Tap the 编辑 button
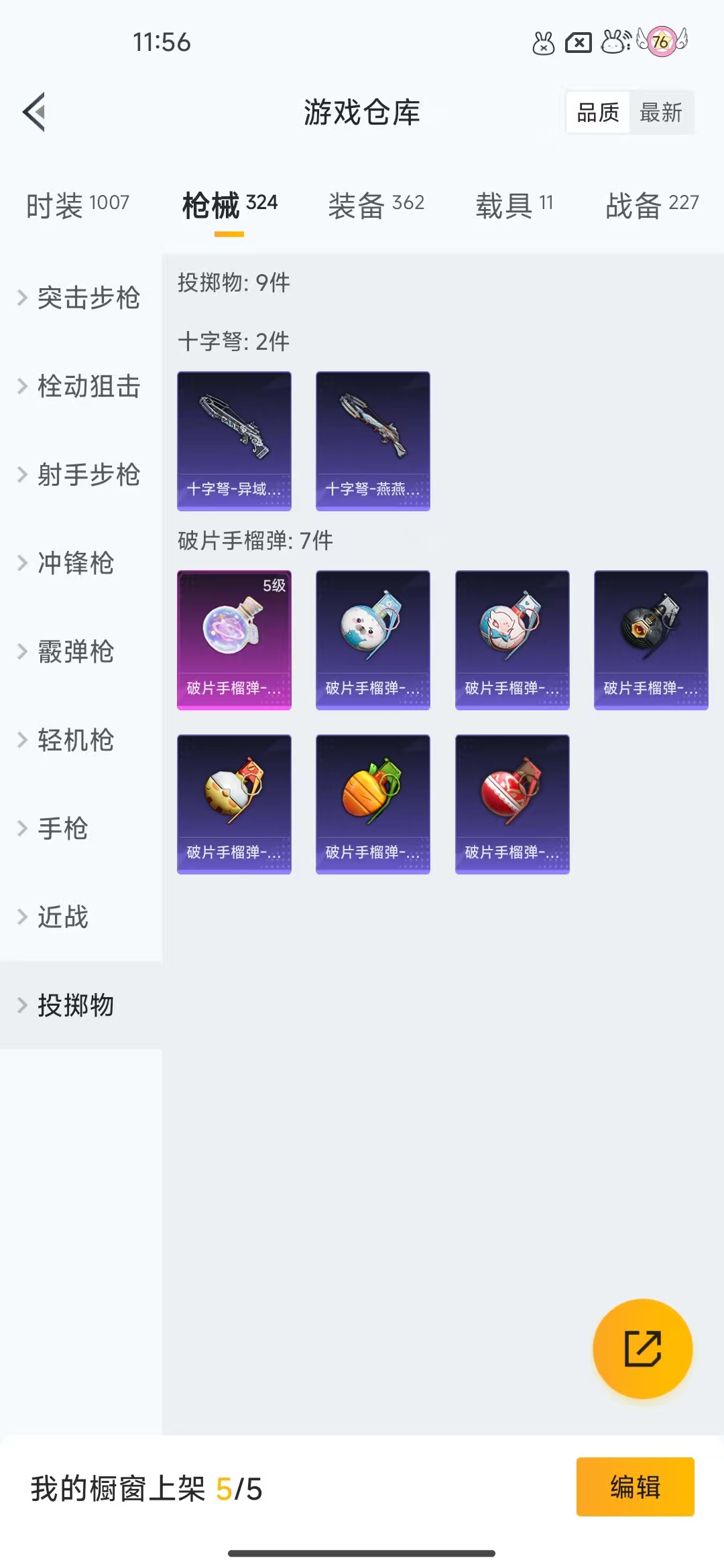 click(635, 1486)
